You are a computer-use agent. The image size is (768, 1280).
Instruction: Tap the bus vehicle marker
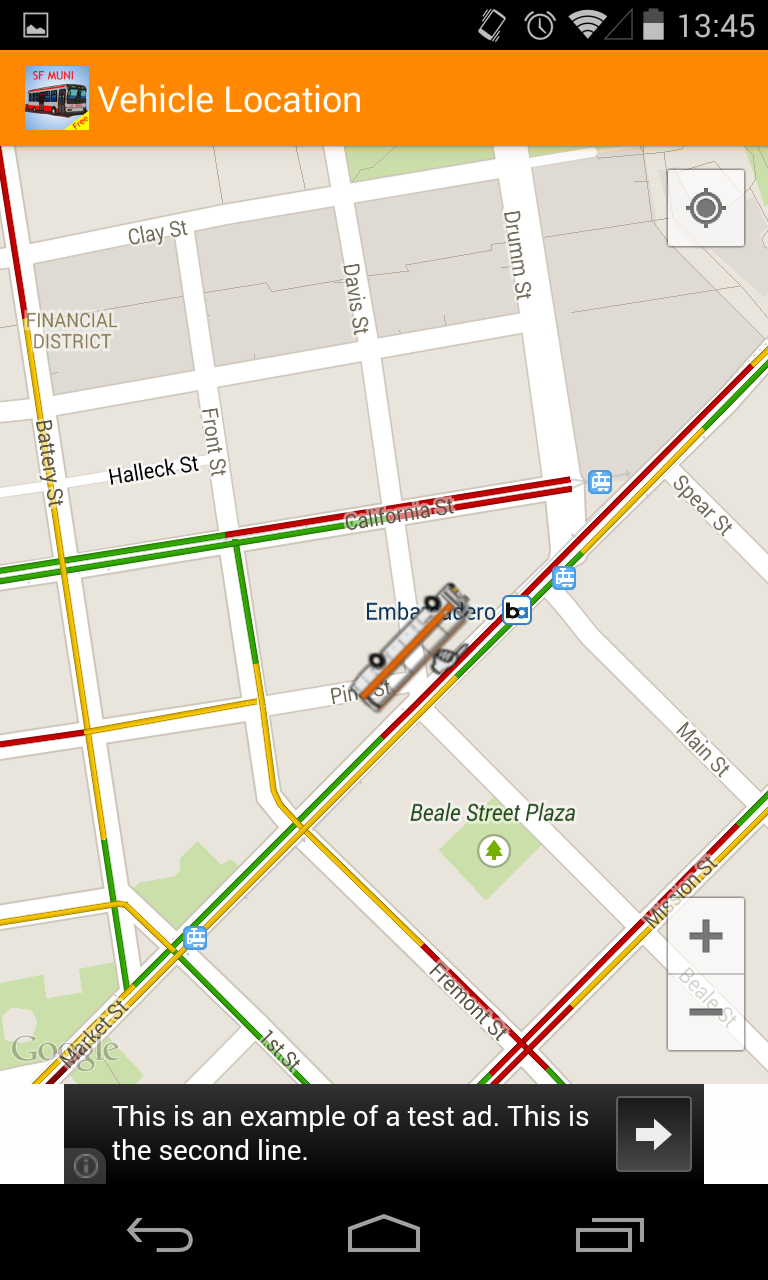click(412, 648)
